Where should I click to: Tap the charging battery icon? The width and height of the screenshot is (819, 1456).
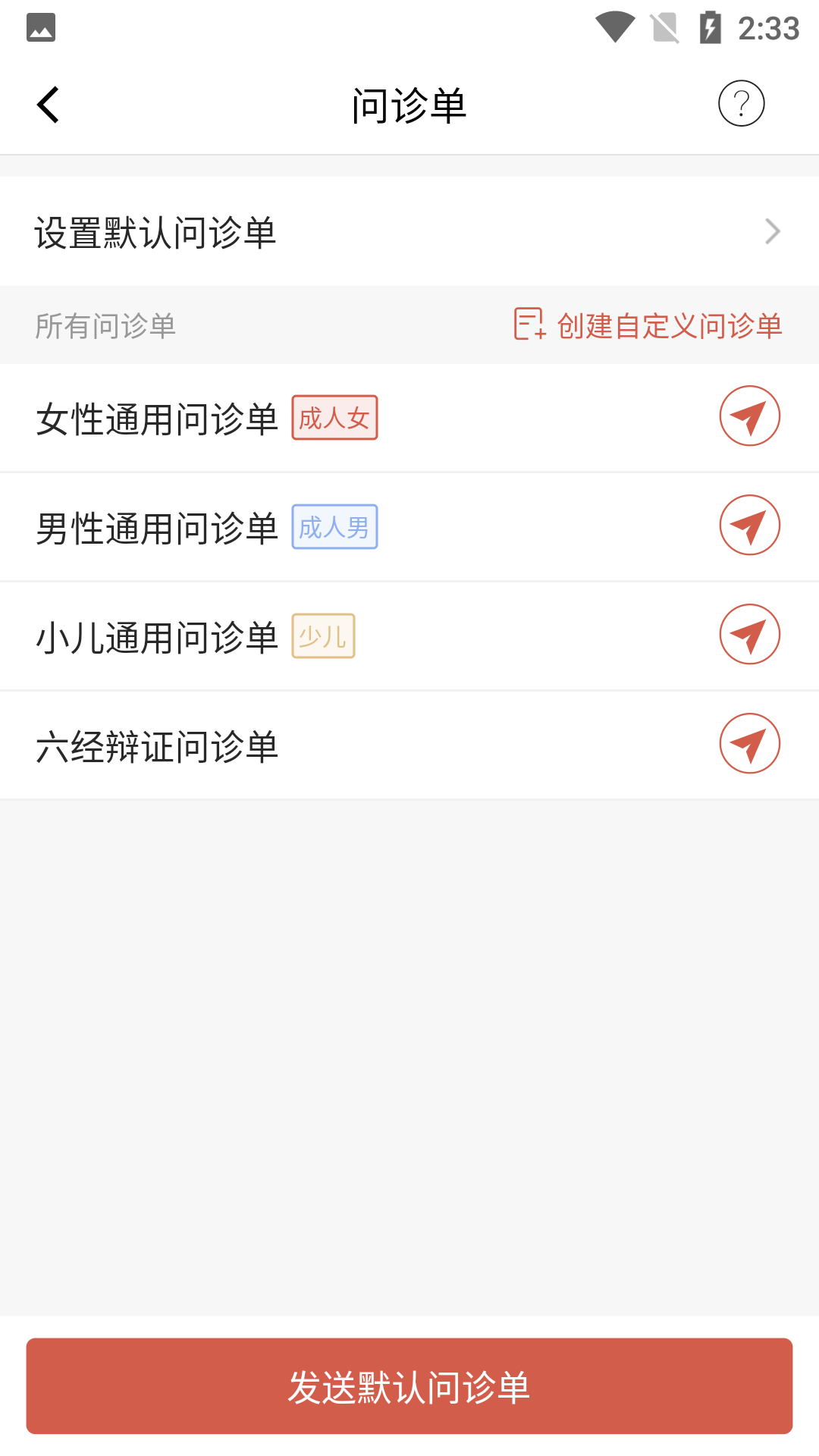(x=710, y=25)
